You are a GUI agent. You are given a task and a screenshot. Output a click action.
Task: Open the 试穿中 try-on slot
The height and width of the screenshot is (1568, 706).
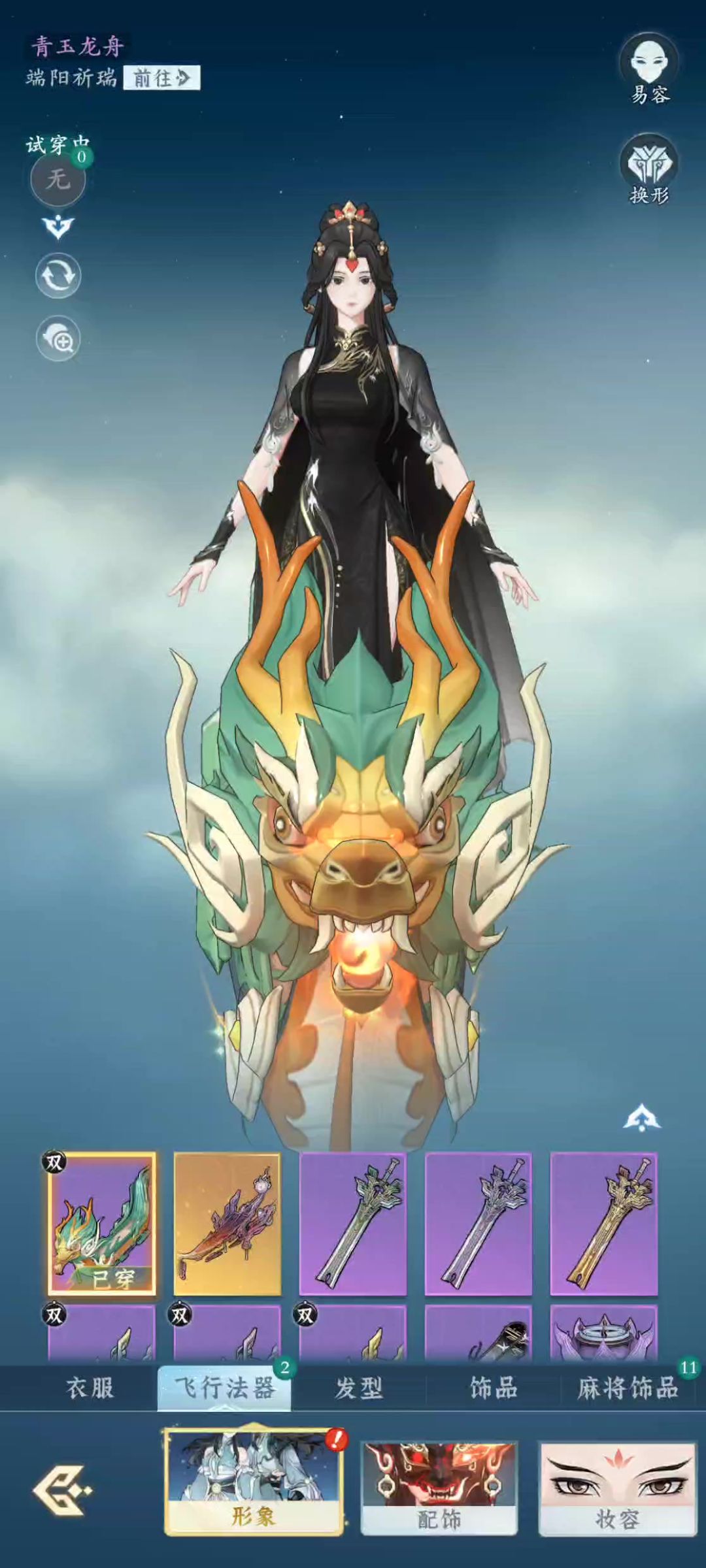58,179
